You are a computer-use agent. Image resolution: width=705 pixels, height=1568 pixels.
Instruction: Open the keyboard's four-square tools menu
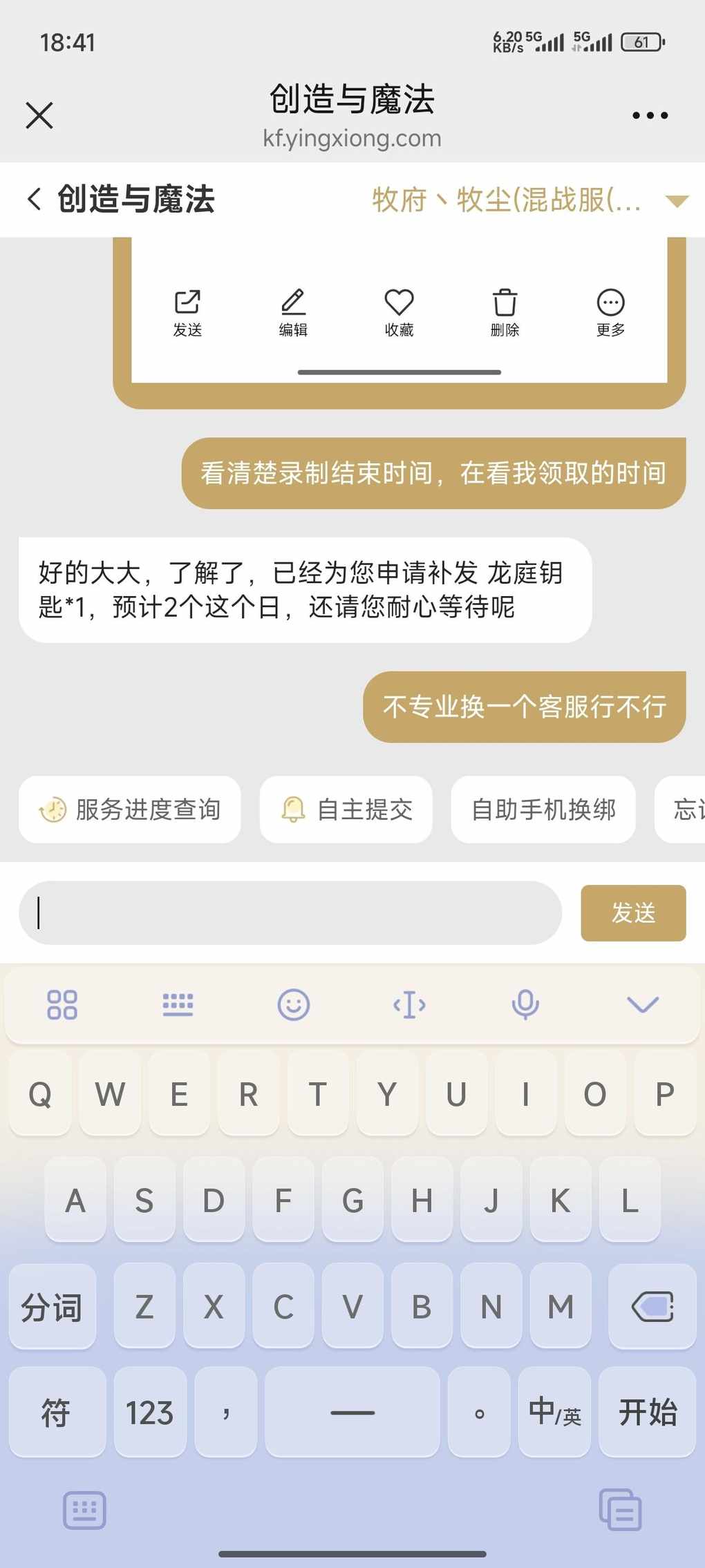[x=62, y=1004]
